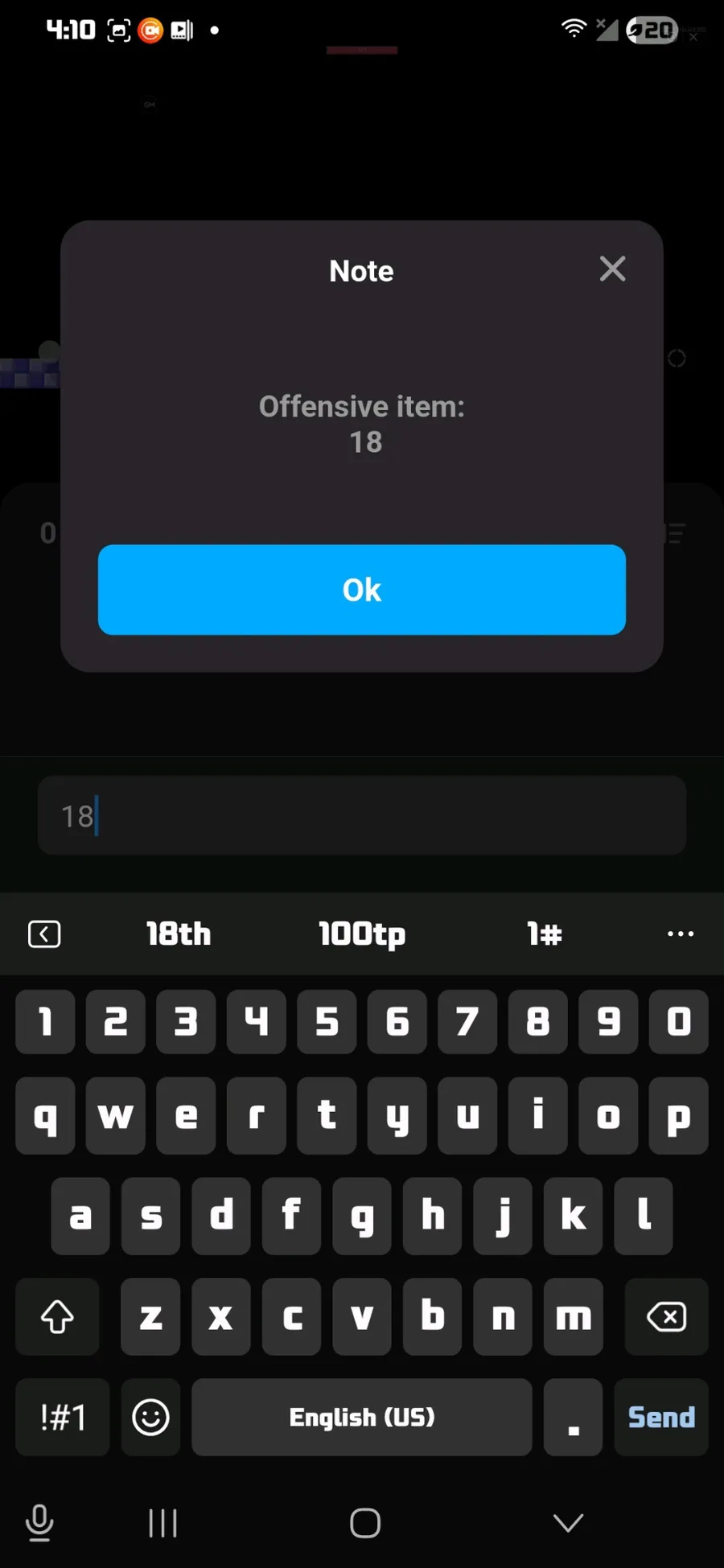
Task: Switch to the symbols keyboard
Action: [x=63, y=1417]
